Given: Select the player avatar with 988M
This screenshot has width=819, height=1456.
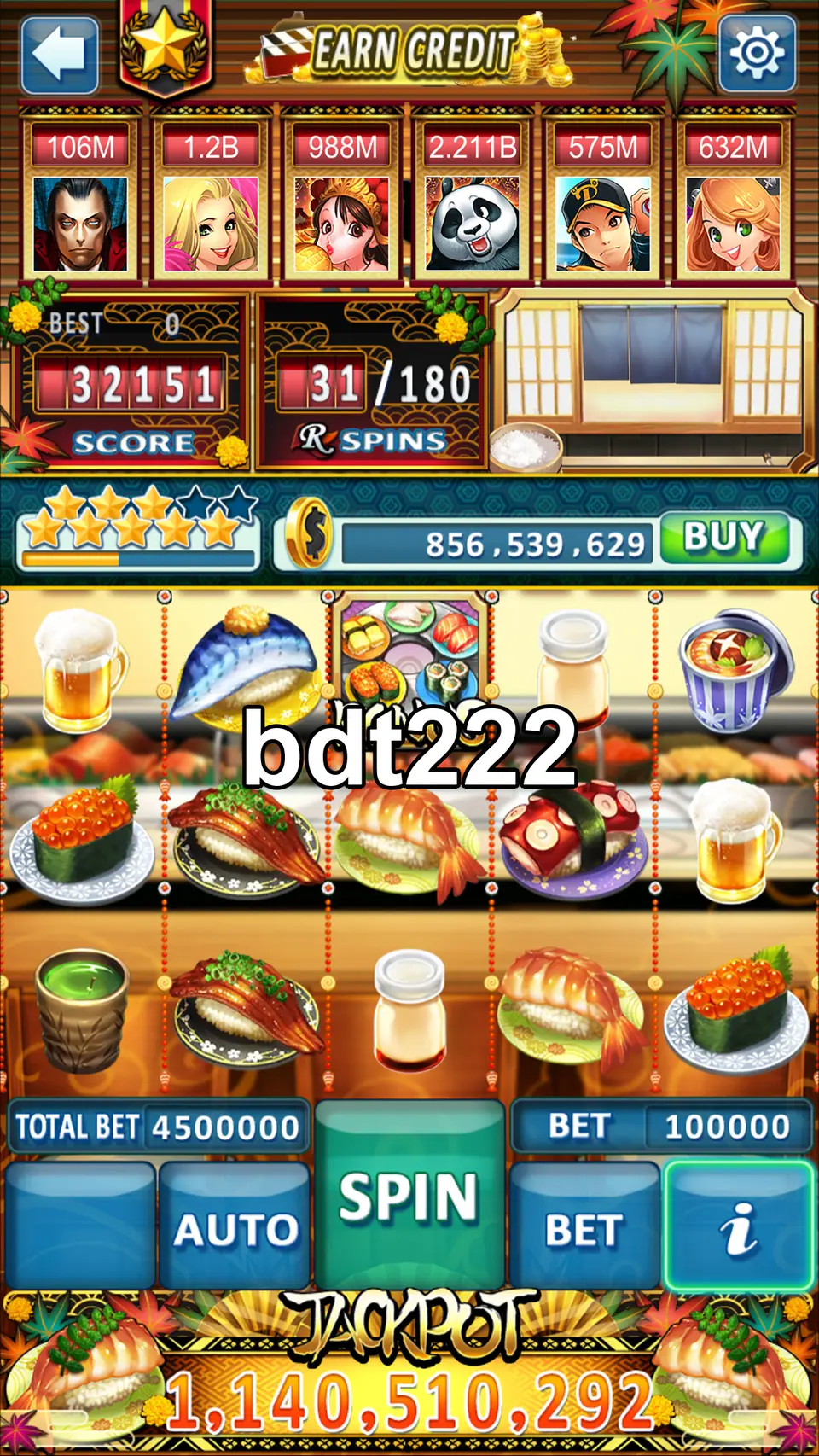Looking at the screenshot, I should pyautogui.click(x=341, y=200).
